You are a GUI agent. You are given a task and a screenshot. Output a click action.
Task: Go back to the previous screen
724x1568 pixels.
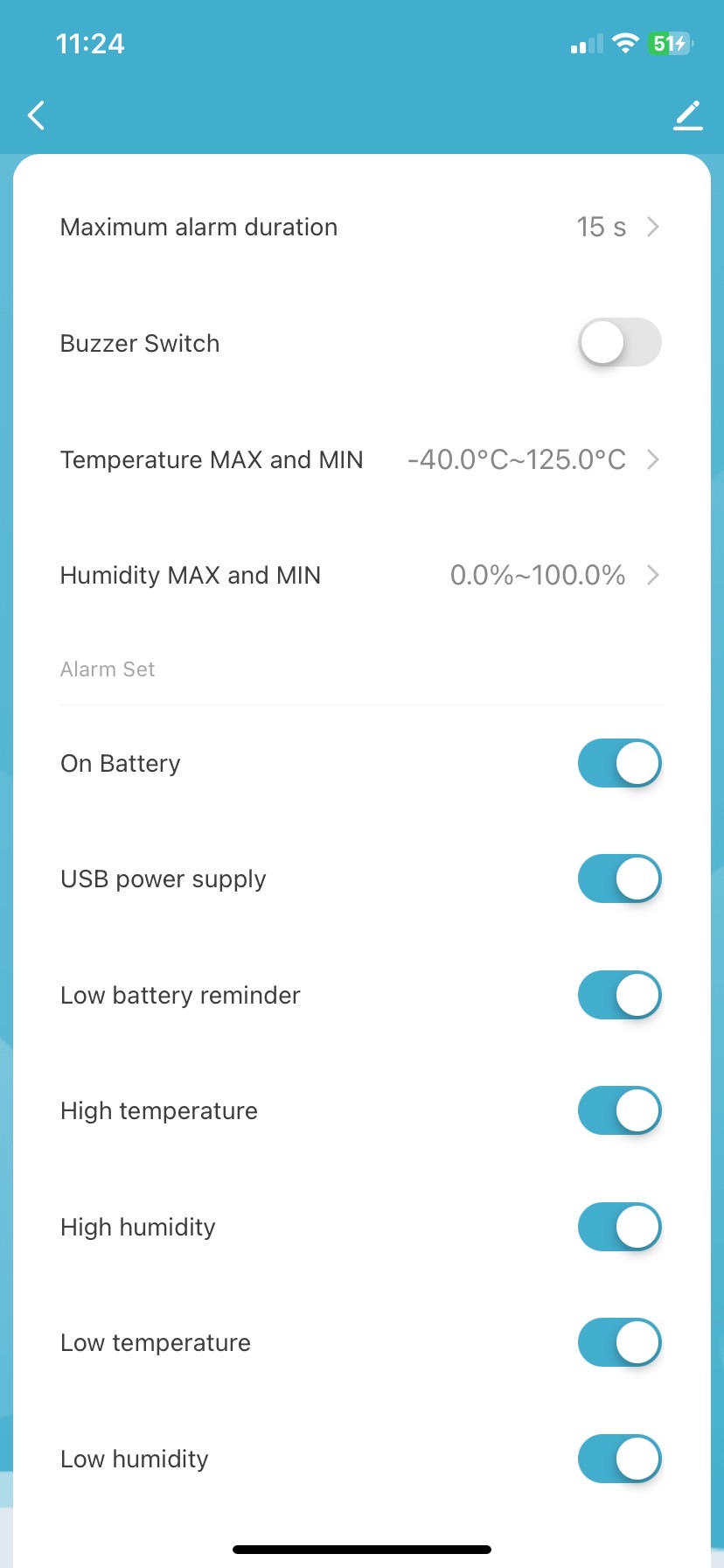point(36,115)
